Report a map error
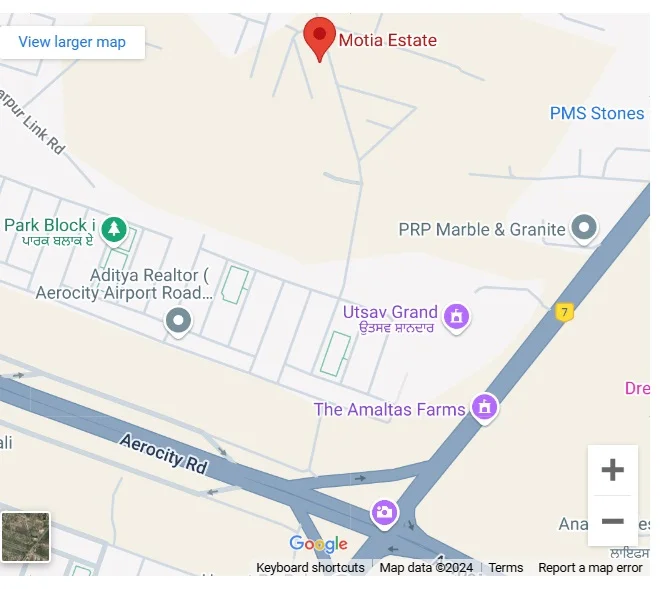The width and height of the screenshot is (663, 589). click(590, 568)
